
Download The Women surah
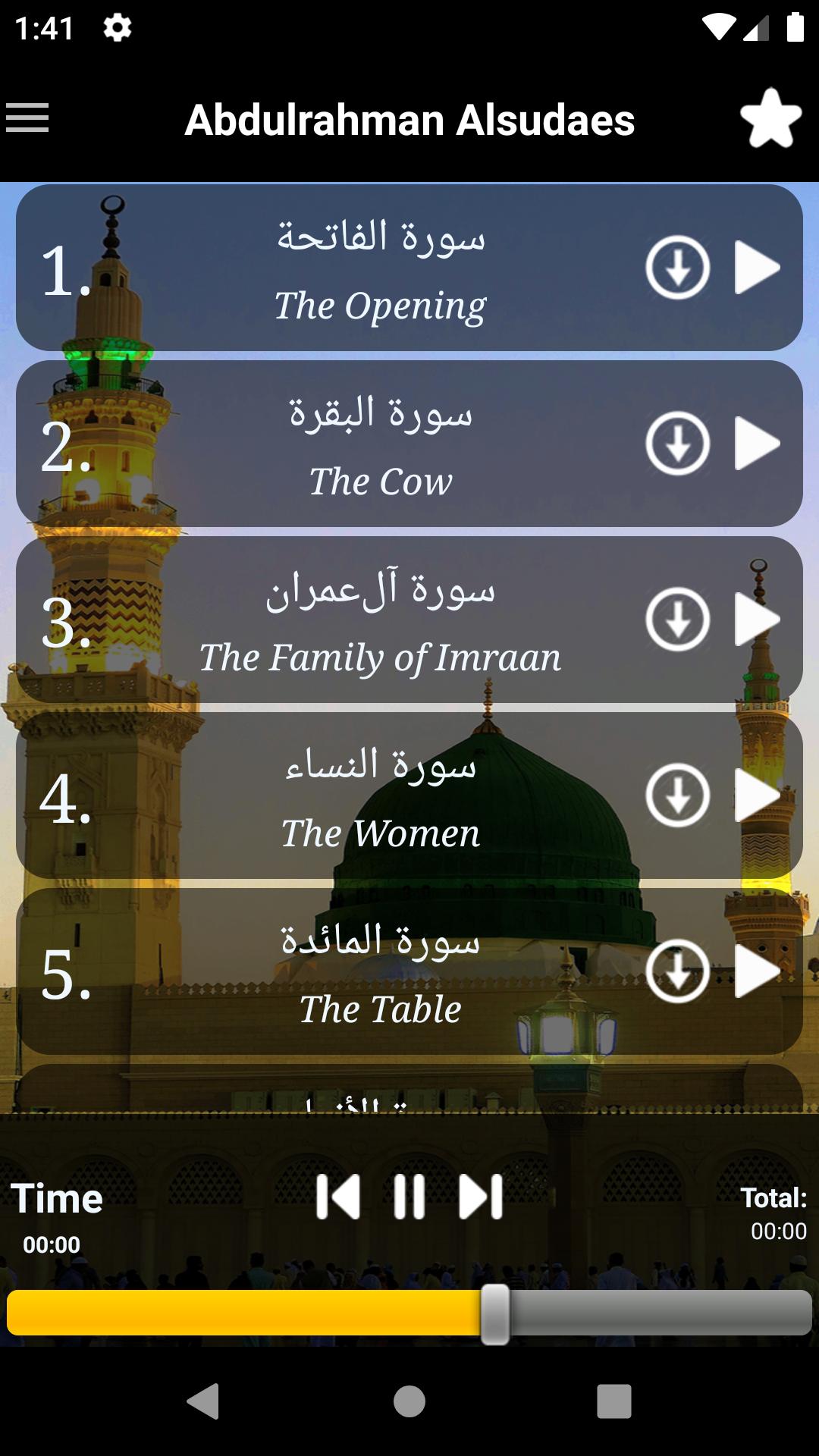coord(677,795)
